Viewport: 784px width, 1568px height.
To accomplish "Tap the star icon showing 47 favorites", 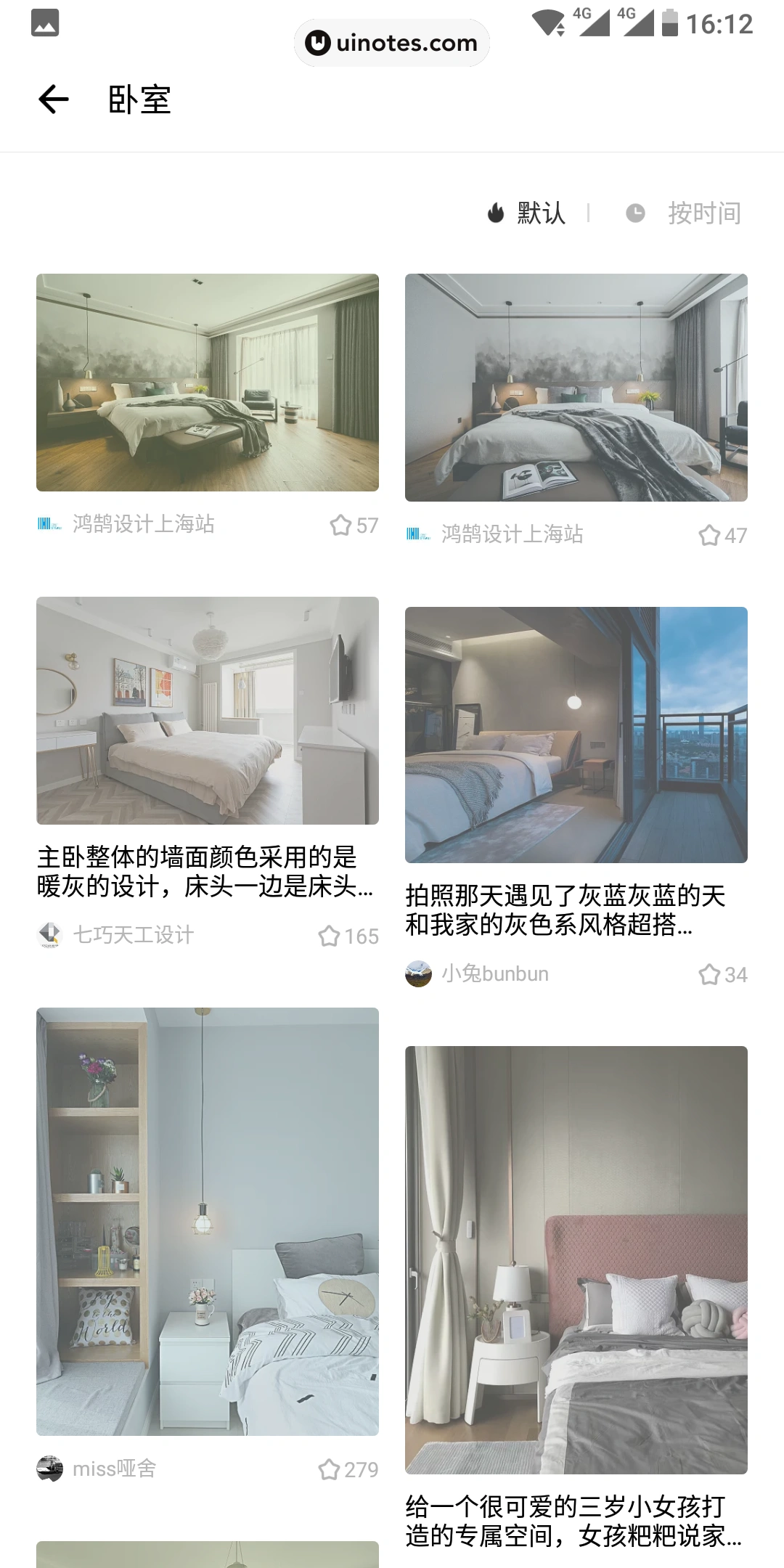I will 709,535.
